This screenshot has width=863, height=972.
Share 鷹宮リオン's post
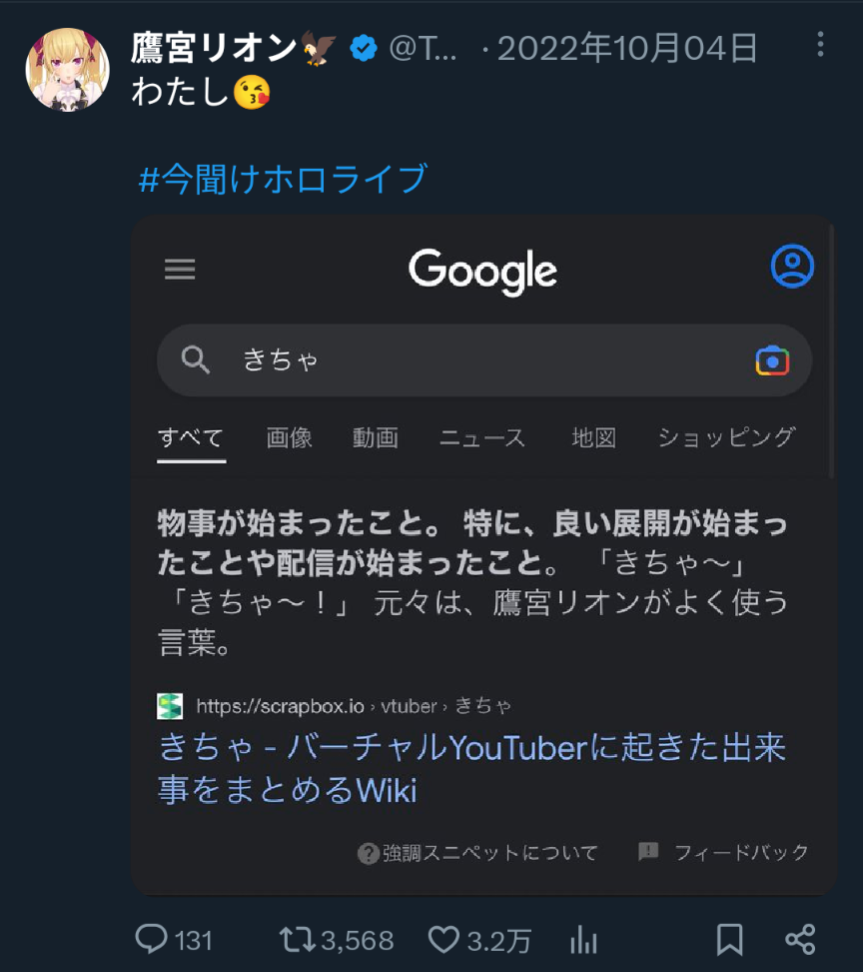click(800, 939)
